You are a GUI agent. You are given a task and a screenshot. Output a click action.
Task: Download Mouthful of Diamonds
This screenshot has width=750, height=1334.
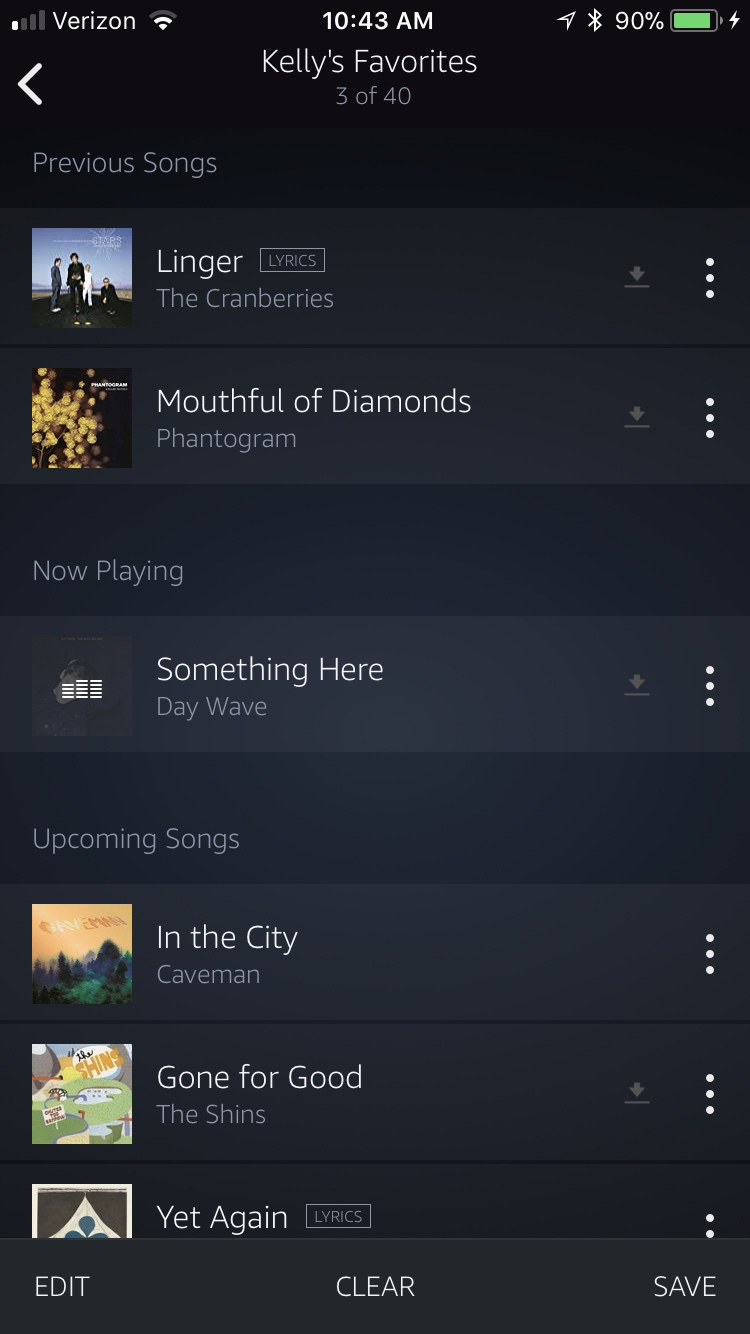click(x=637, y=417)
